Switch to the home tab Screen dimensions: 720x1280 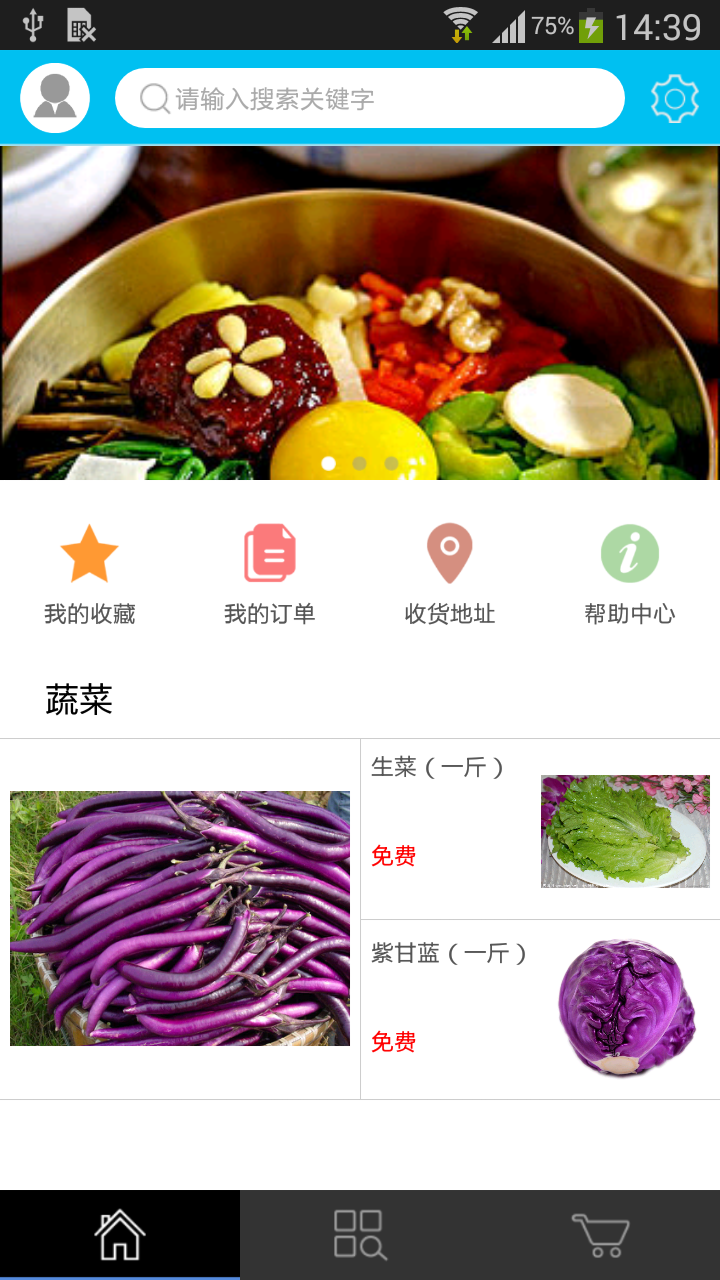tap(120, 1235)
